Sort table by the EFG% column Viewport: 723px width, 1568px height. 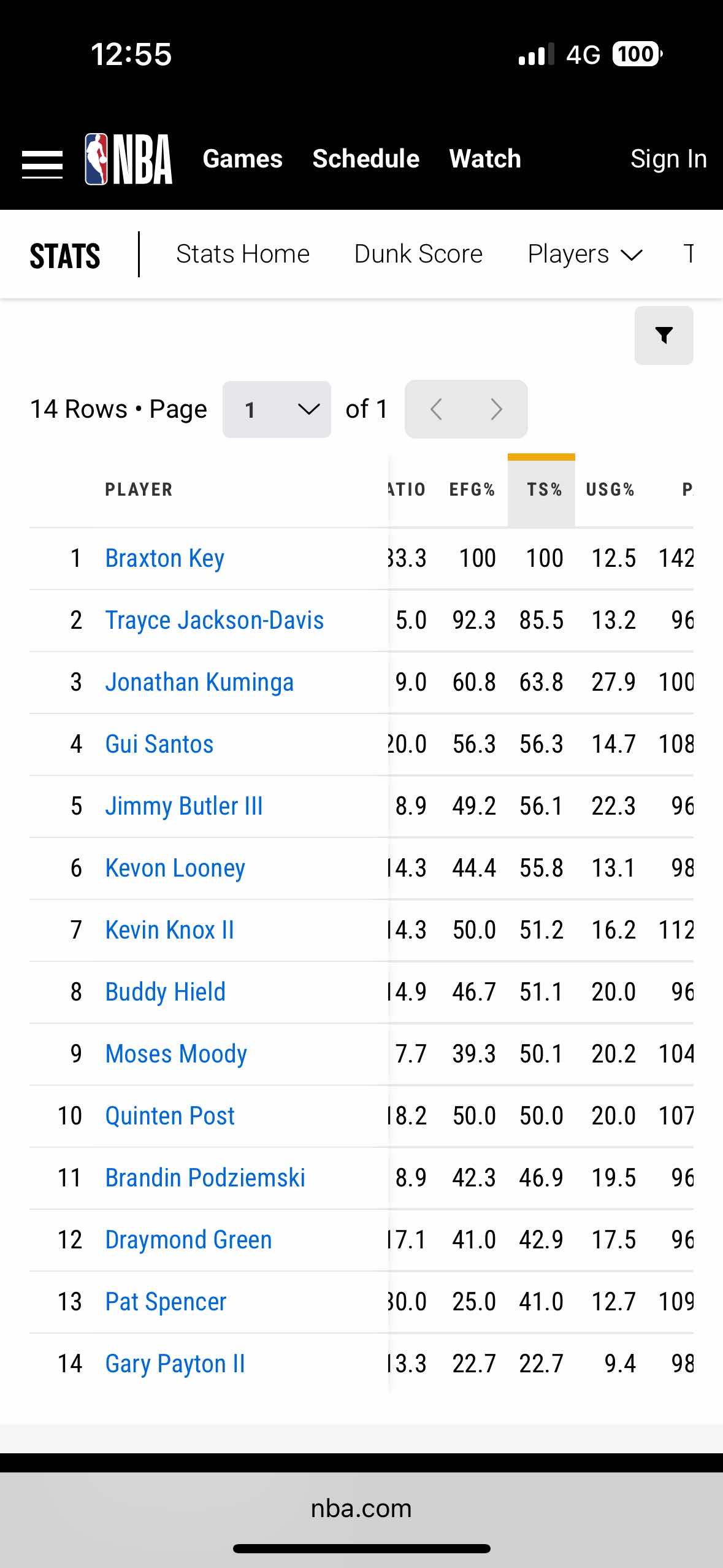pos(472,490)
